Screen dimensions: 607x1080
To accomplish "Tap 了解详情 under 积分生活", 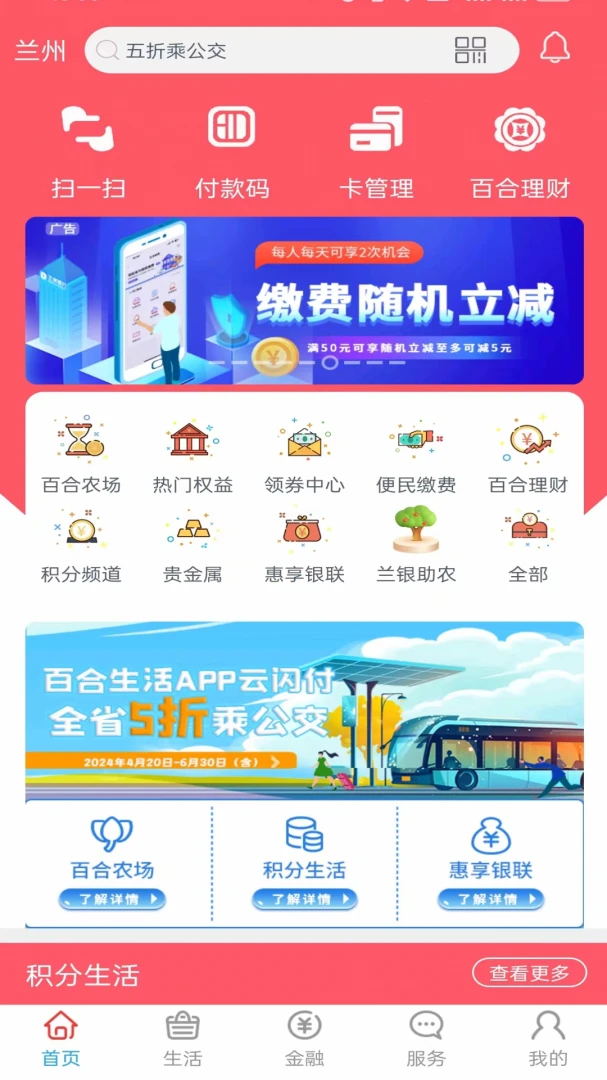I will pos(304,899).
